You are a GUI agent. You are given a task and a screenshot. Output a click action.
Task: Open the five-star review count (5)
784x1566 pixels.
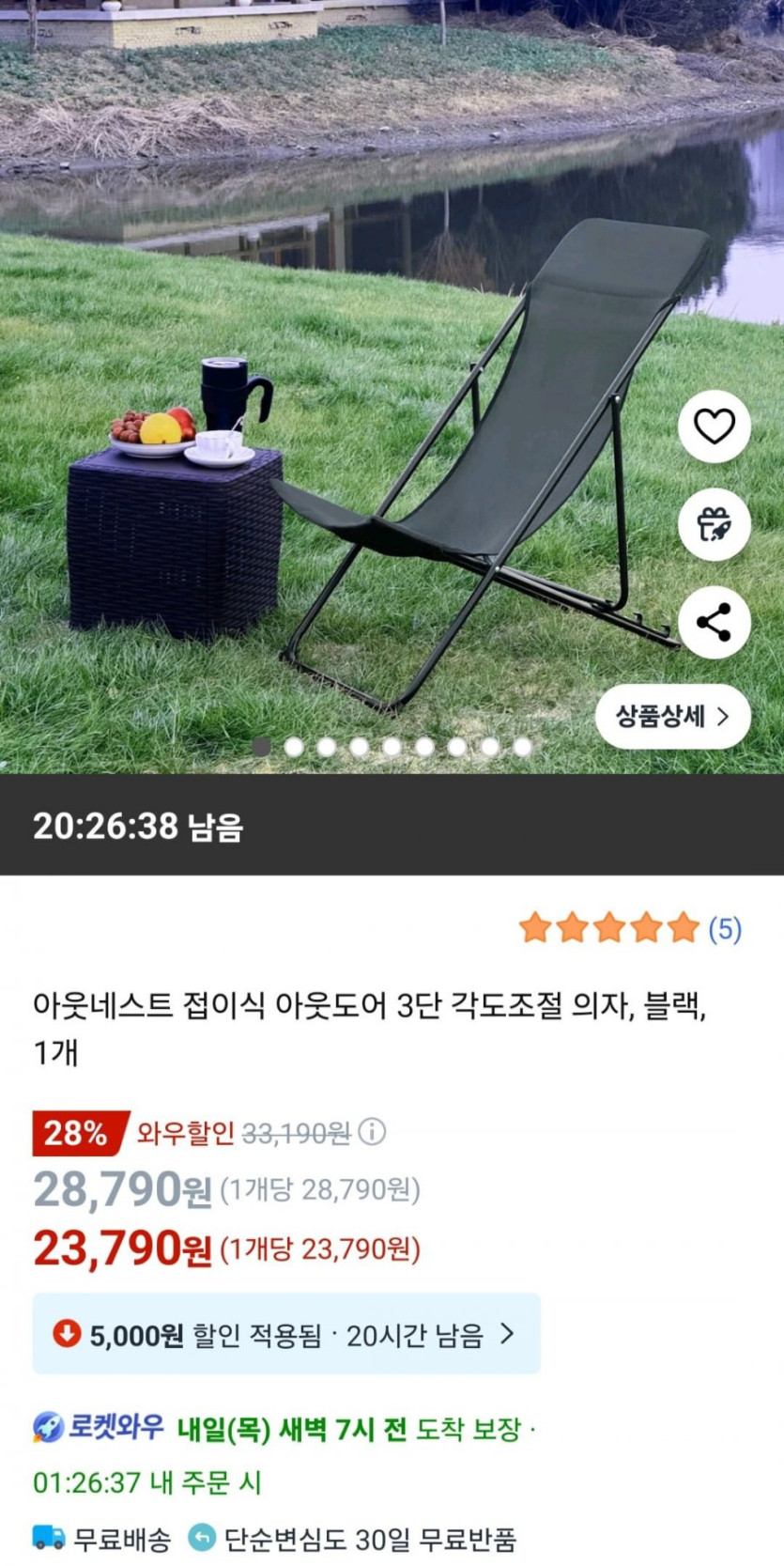[724, 929]
